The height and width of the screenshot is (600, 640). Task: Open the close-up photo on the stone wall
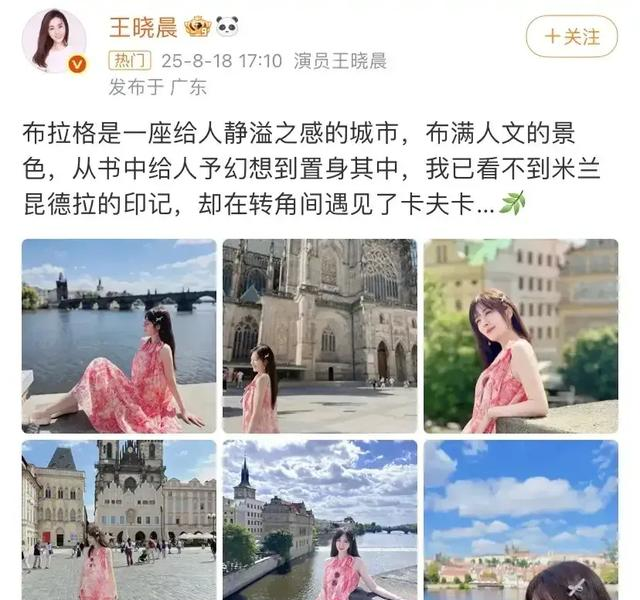point(520,335)
